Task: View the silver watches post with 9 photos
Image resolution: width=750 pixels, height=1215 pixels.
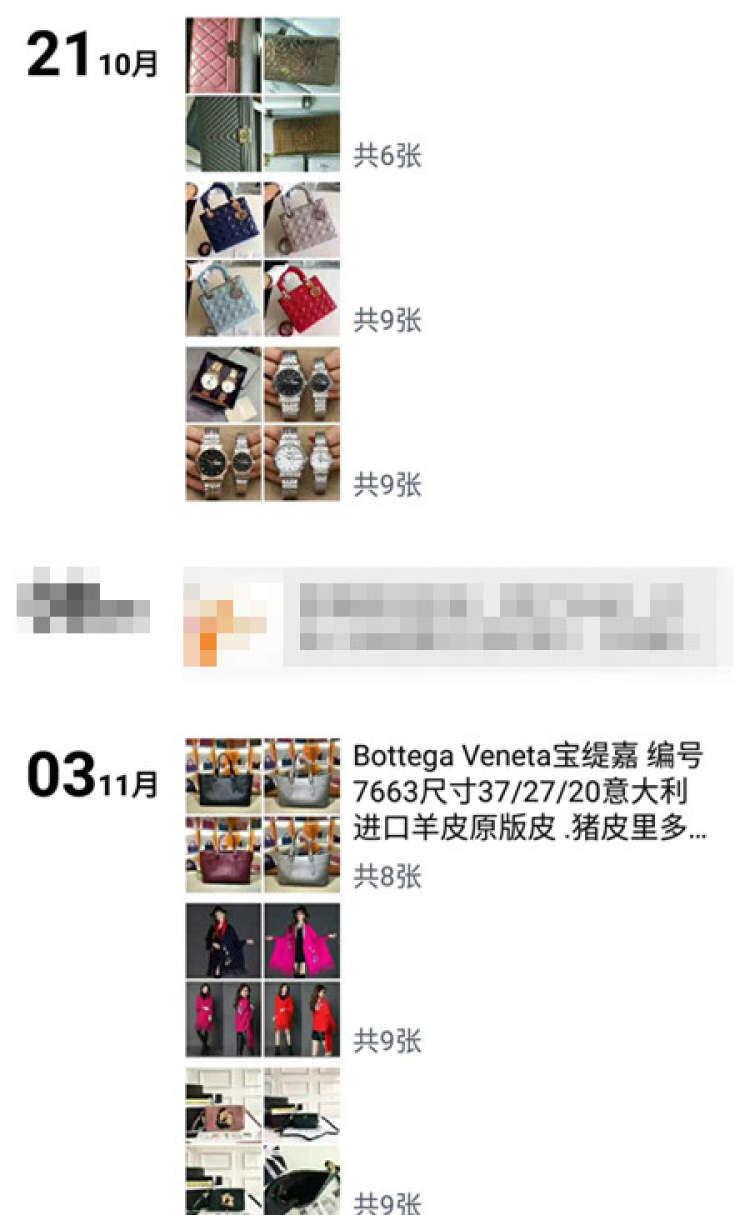Action: click(262, 423)
